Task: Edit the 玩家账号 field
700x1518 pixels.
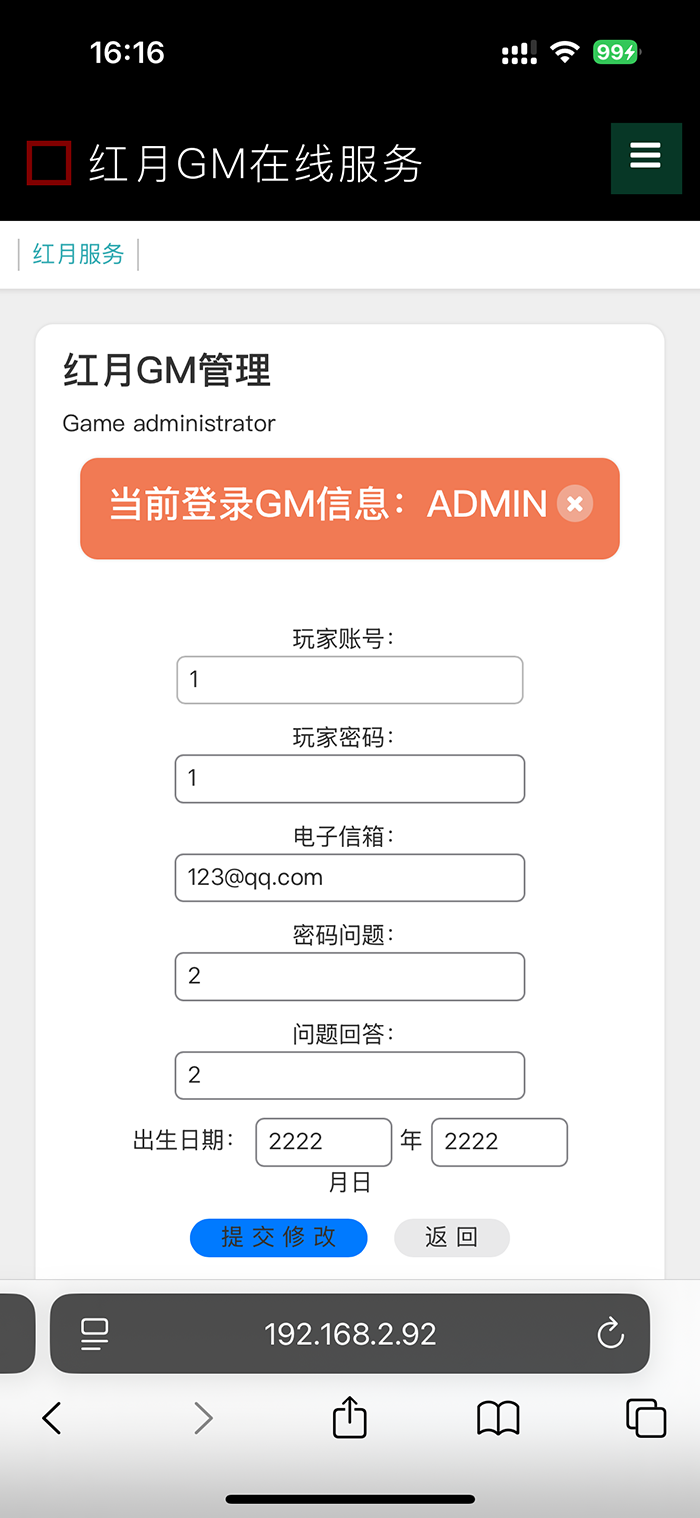Action: [x=350, y=680]
